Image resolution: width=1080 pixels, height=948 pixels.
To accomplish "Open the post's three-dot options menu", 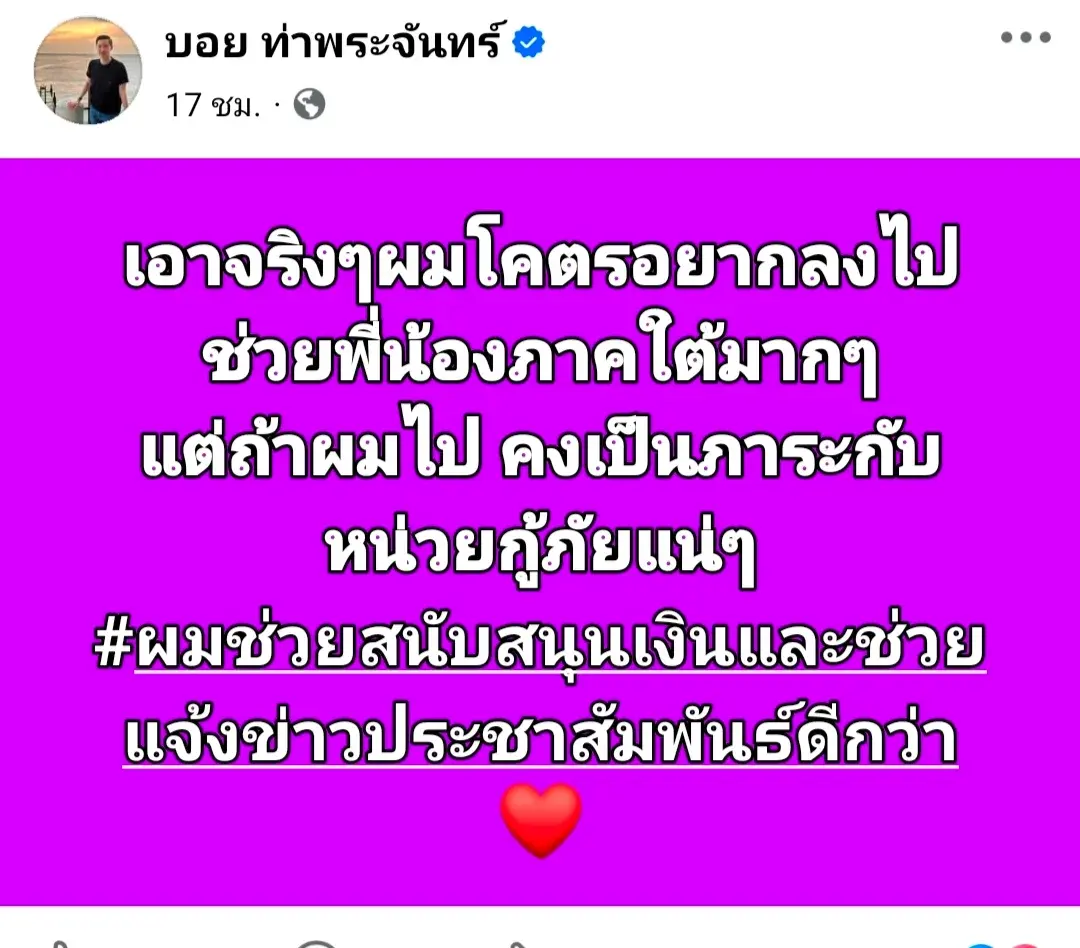I will [x=1025, y=37].
